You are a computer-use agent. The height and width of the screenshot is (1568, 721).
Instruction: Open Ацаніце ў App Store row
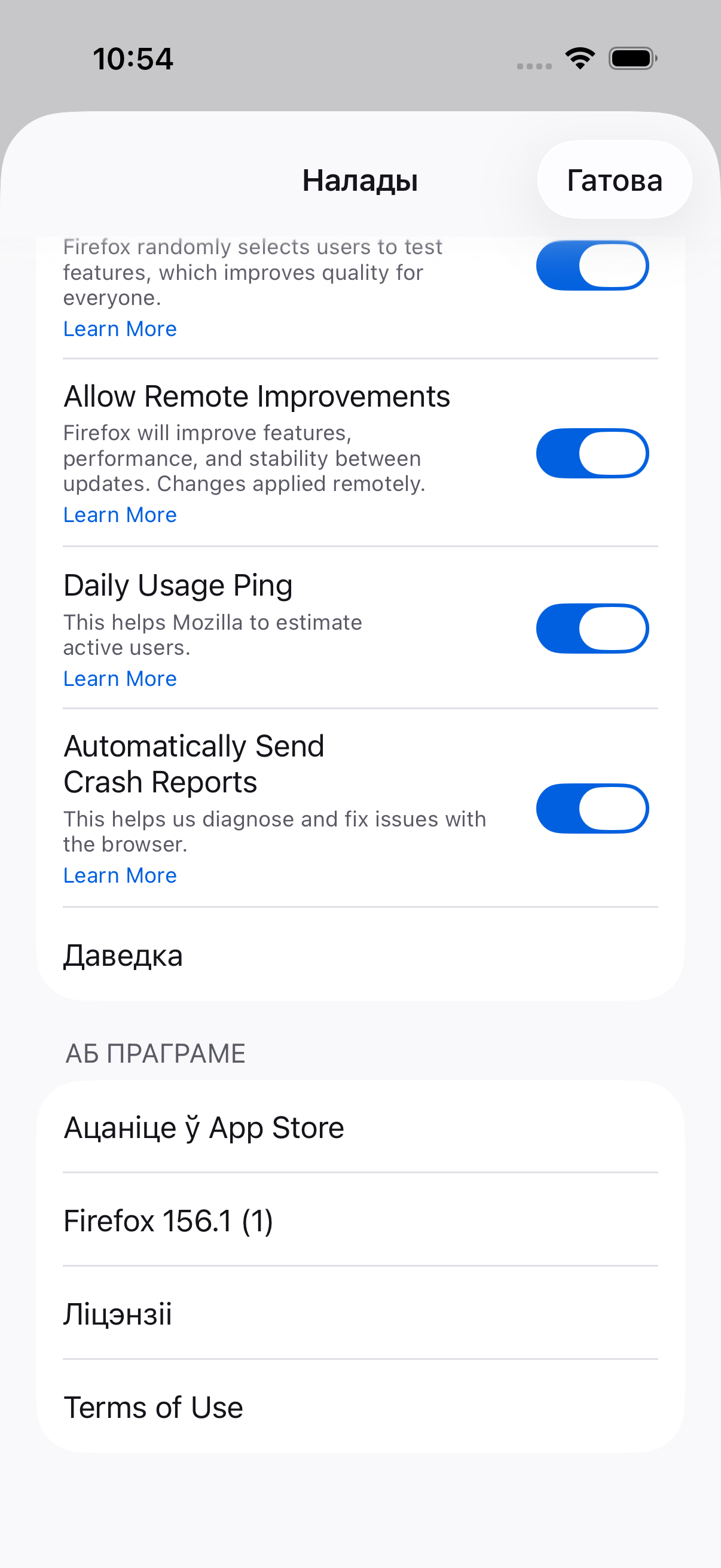point(360,1127)
